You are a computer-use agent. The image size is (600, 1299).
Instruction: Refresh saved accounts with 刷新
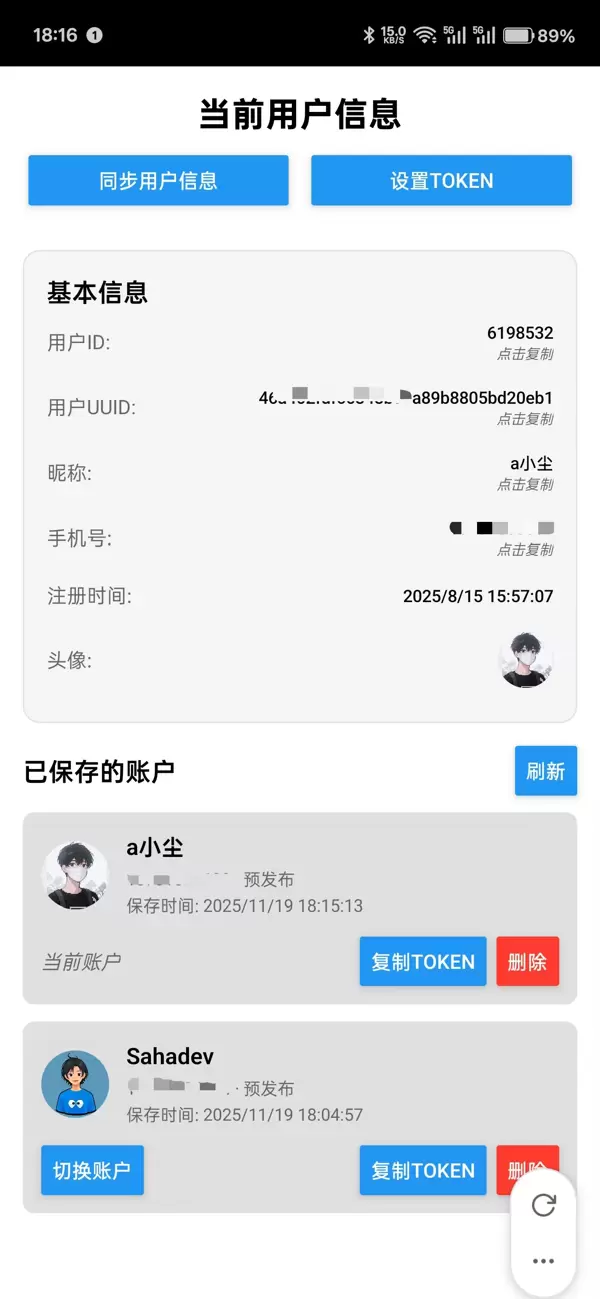coord(545,771)
